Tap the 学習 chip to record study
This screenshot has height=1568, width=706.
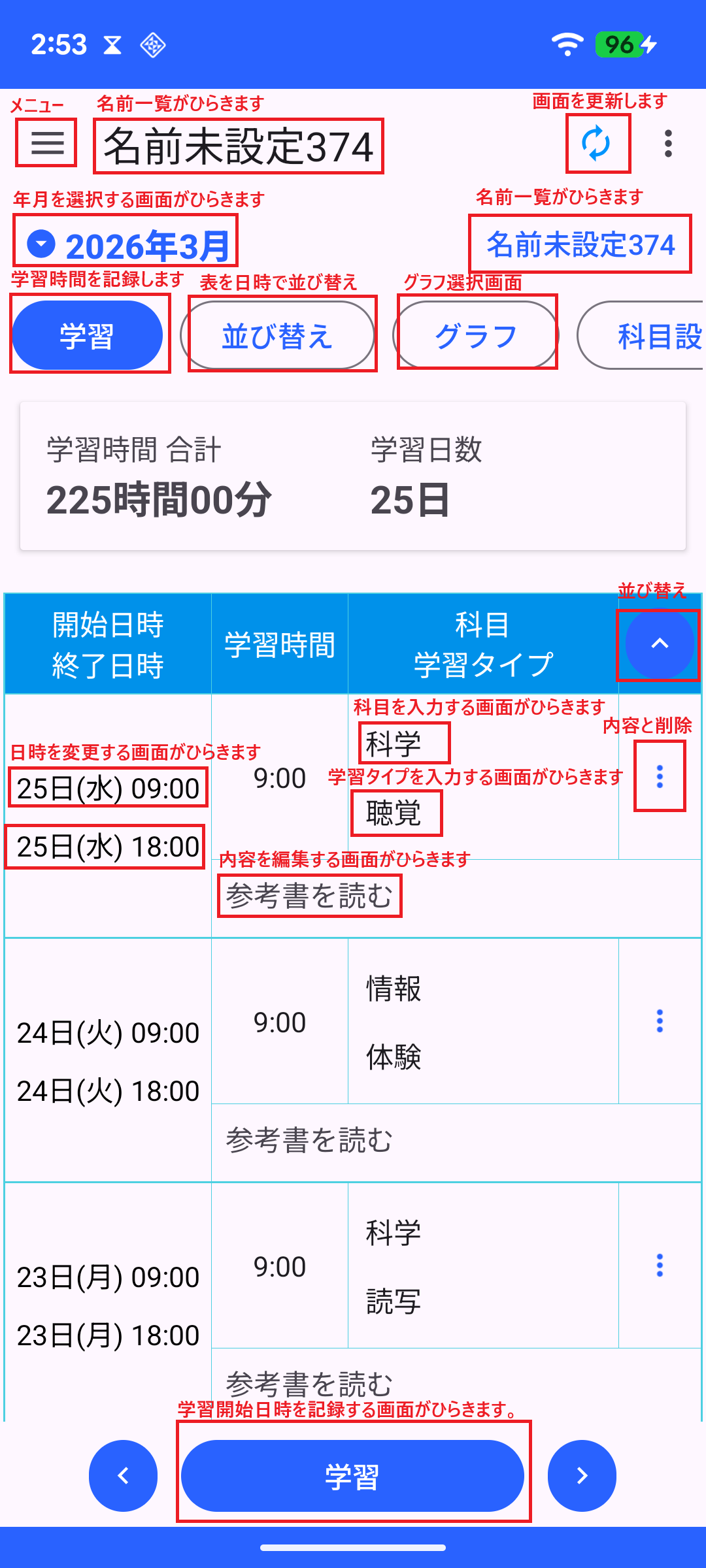coord(88,335)
